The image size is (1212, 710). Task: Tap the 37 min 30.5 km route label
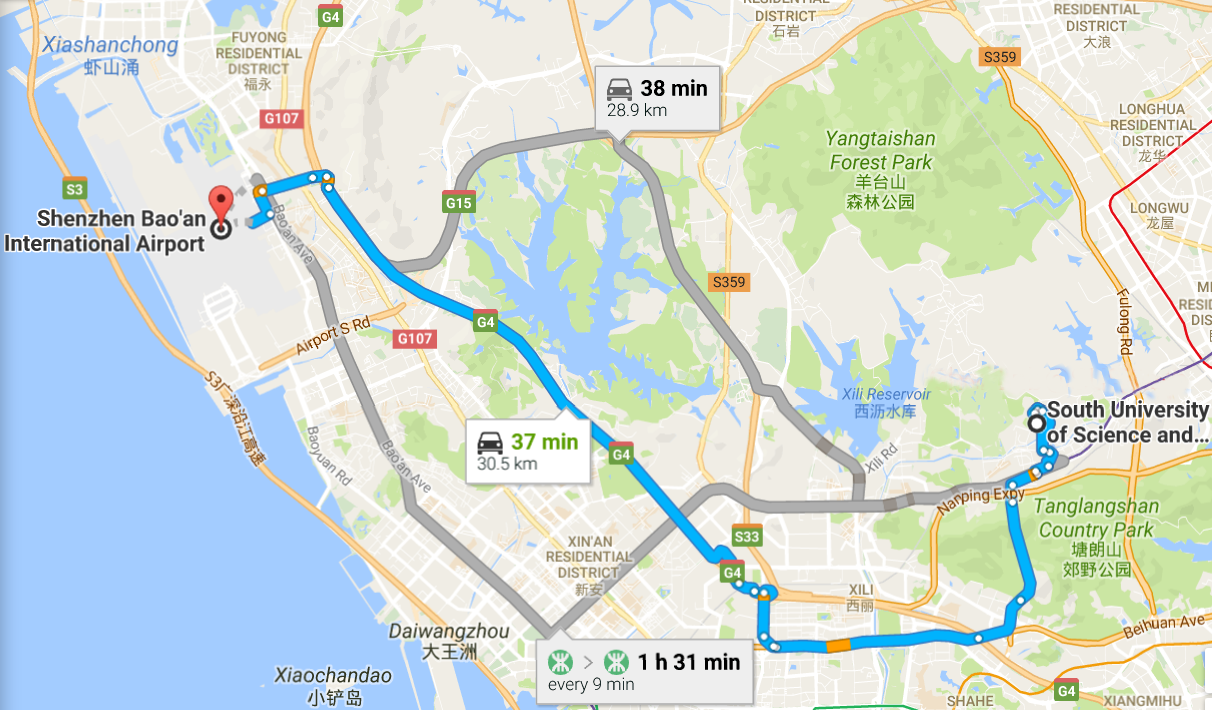(527, 451)
